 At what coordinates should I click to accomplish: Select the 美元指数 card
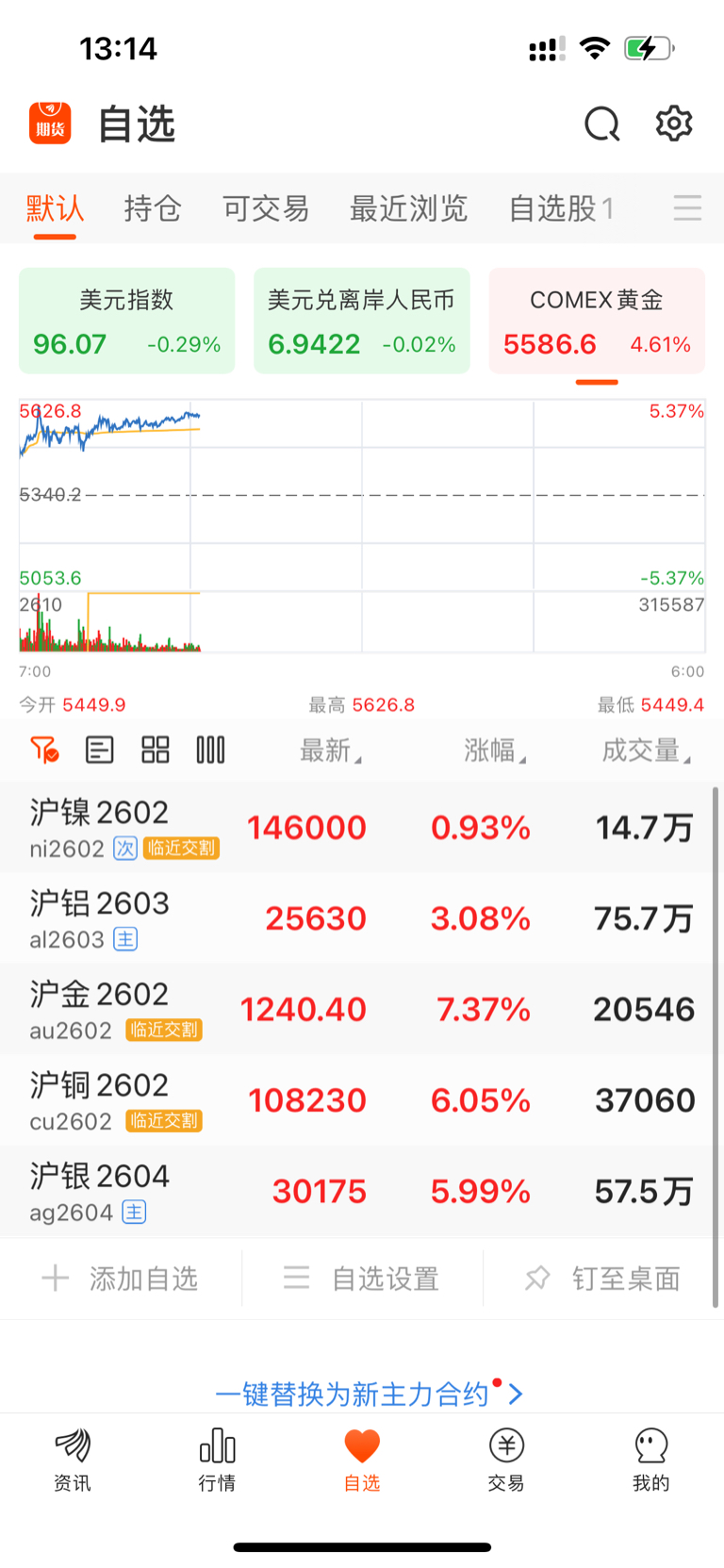[x=126, y=321]
